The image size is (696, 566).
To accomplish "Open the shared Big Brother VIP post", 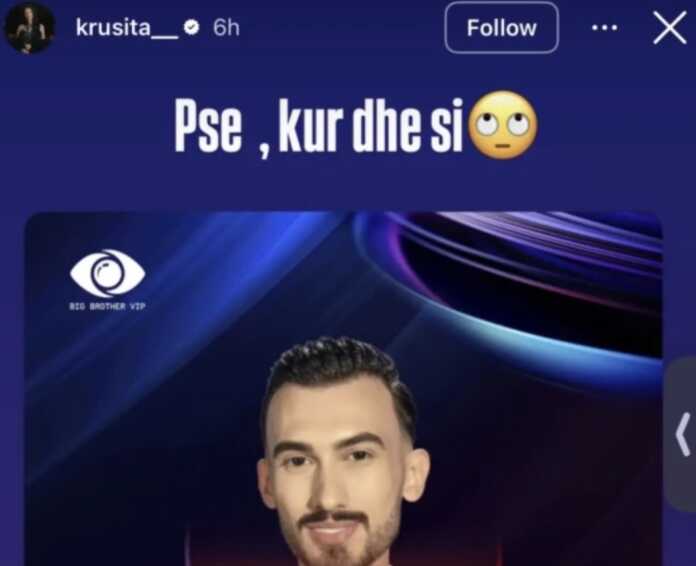I will point(343,390).
